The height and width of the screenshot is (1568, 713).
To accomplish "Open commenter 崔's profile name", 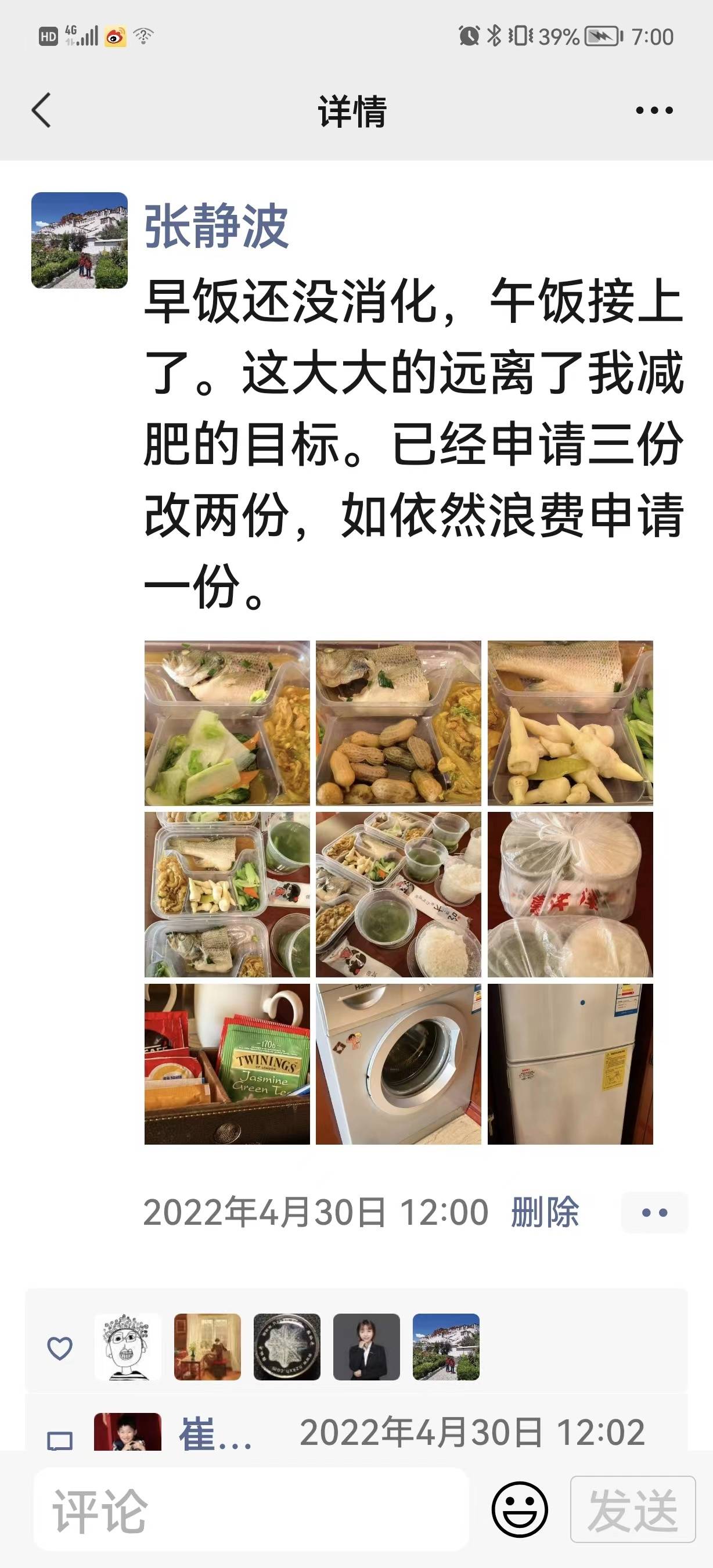I will 215,1433.
